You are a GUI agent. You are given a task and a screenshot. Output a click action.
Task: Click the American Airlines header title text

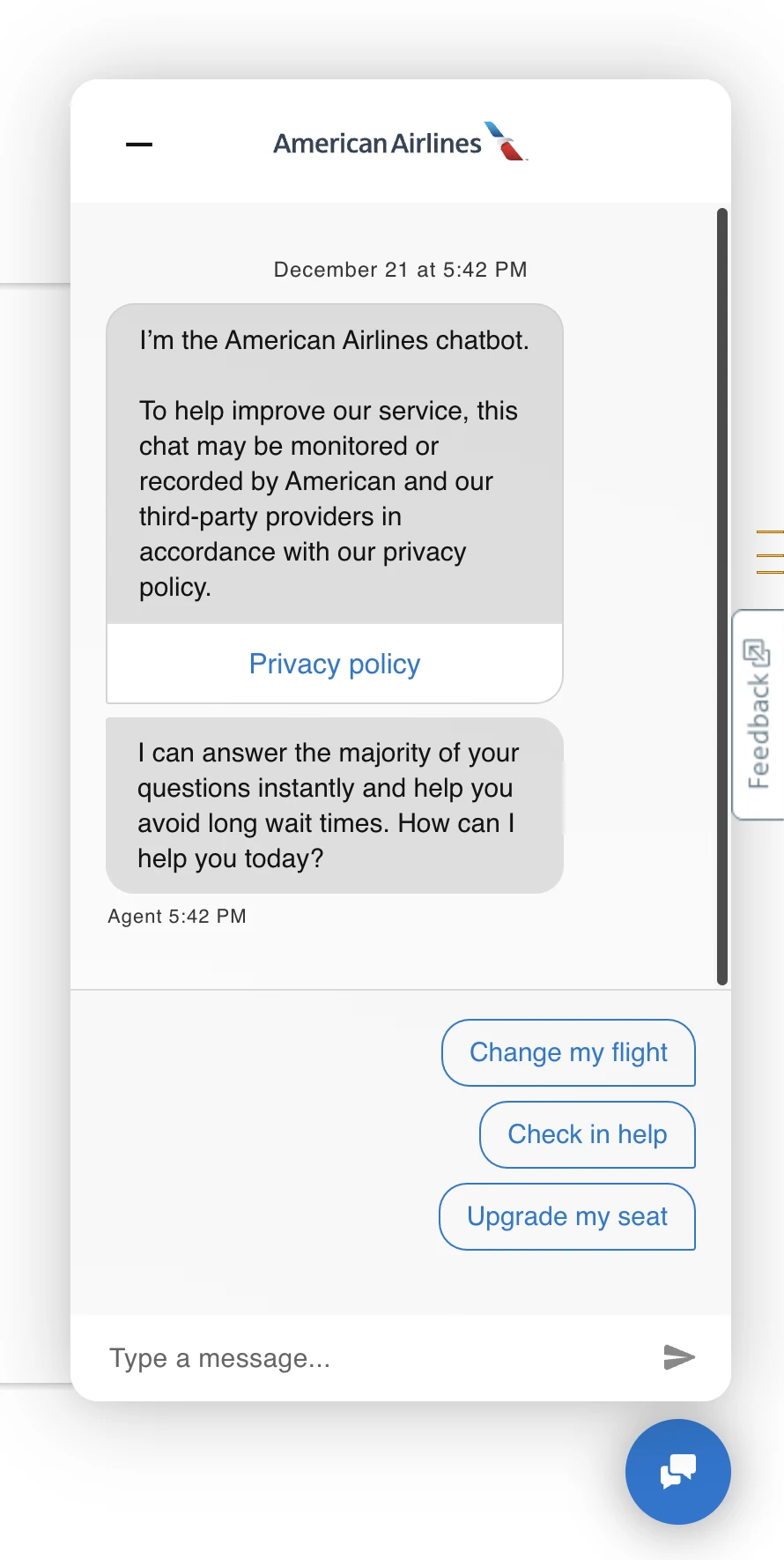377,142
